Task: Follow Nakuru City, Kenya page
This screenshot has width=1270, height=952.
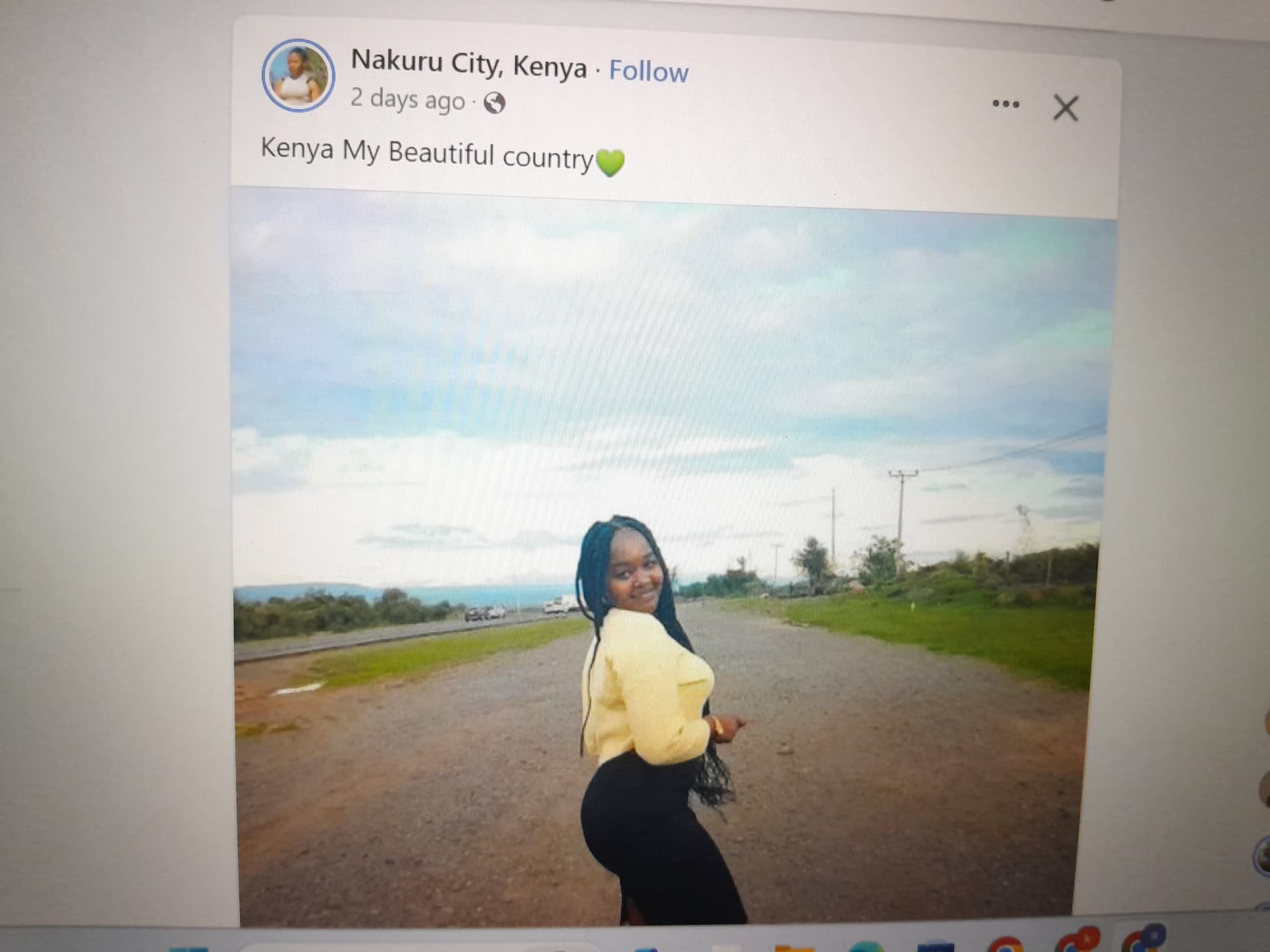Action: coord(648,71)
